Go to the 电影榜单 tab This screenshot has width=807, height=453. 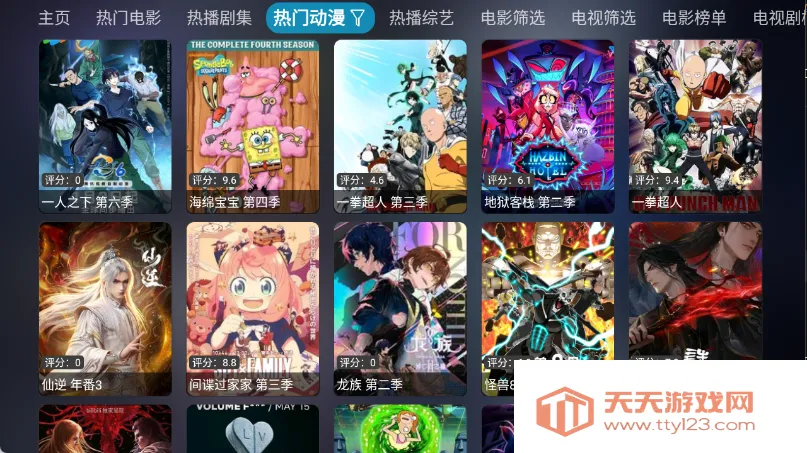[694, 18]
